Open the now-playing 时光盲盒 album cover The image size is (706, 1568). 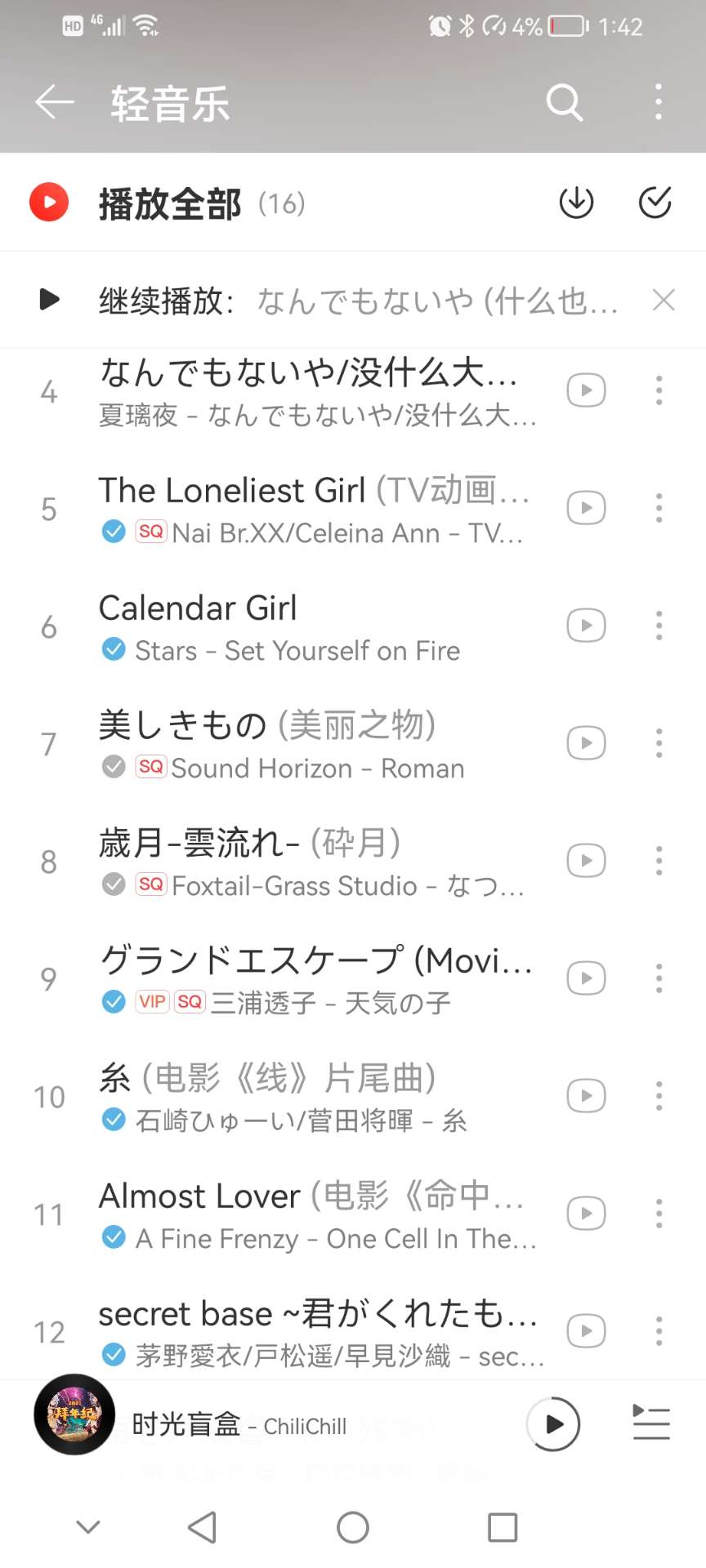pyautogui.click(x=74, y=1414)
